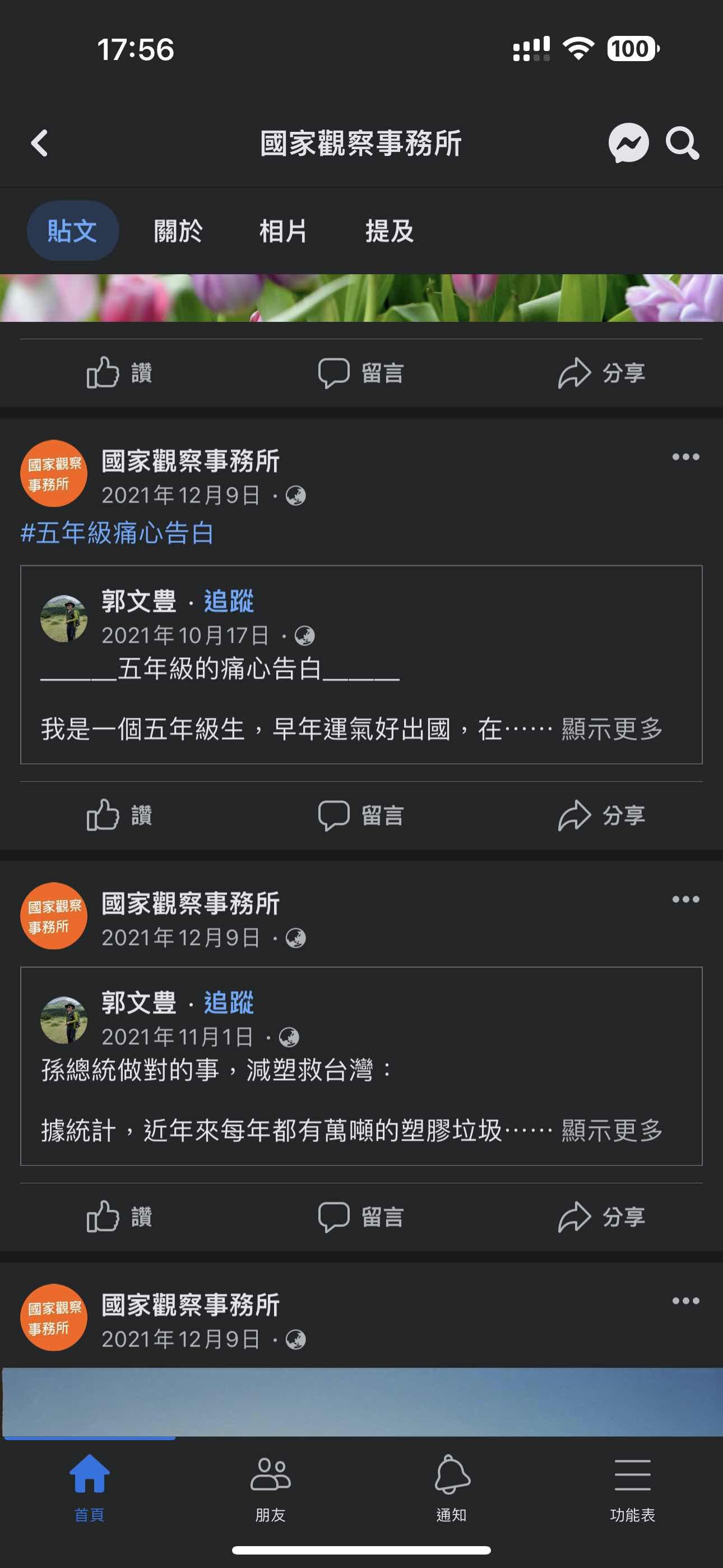723x1568 pixels.
Task: Expand 顯示更多 on the 五年級的痛心告白 post
Action: pos(611,728)
